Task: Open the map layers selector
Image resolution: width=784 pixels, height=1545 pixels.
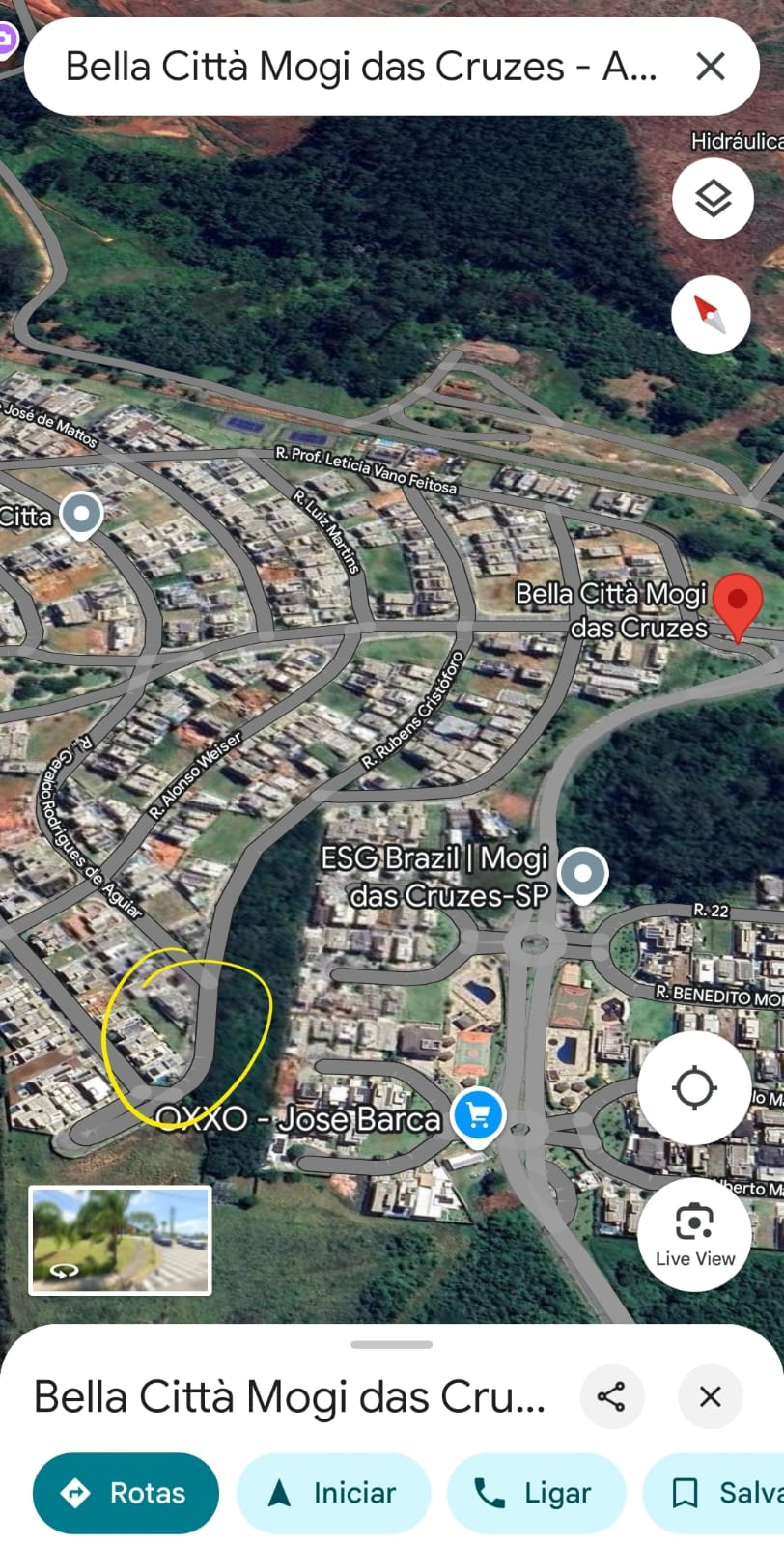Action: click(713, 200)
